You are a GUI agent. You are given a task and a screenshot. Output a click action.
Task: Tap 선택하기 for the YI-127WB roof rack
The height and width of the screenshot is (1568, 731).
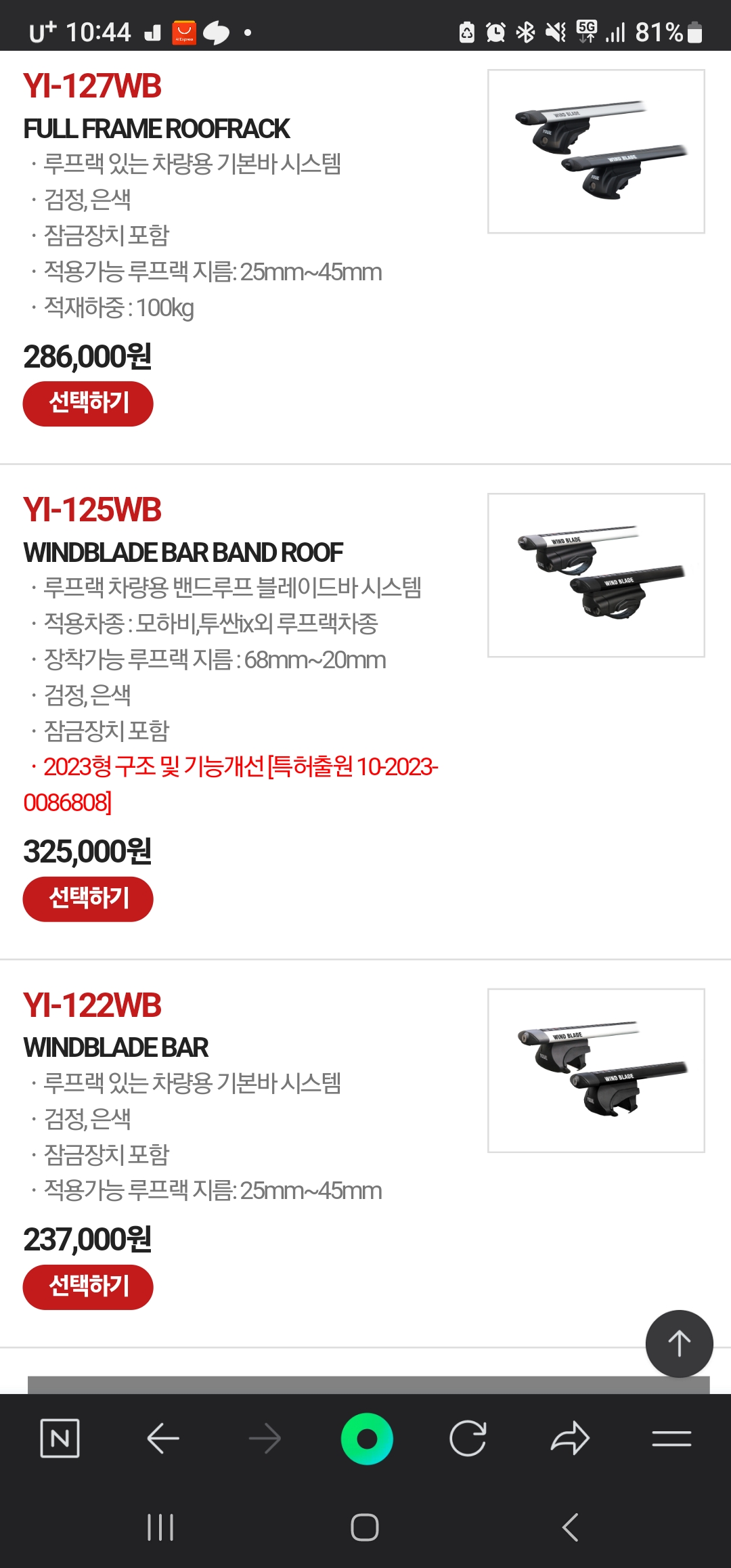(88, 404)
